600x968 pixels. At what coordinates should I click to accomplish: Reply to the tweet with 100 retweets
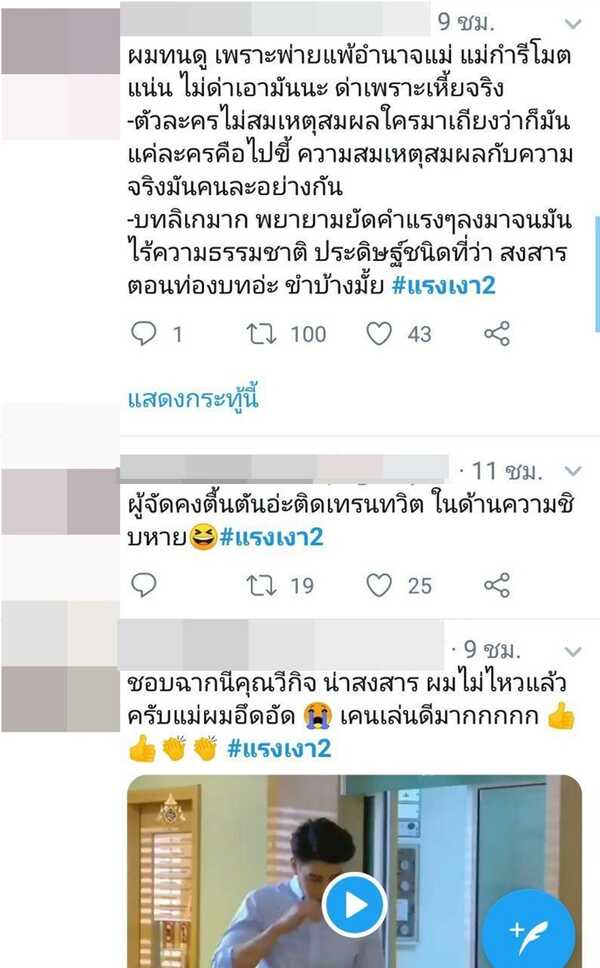(x=145, y=334)
